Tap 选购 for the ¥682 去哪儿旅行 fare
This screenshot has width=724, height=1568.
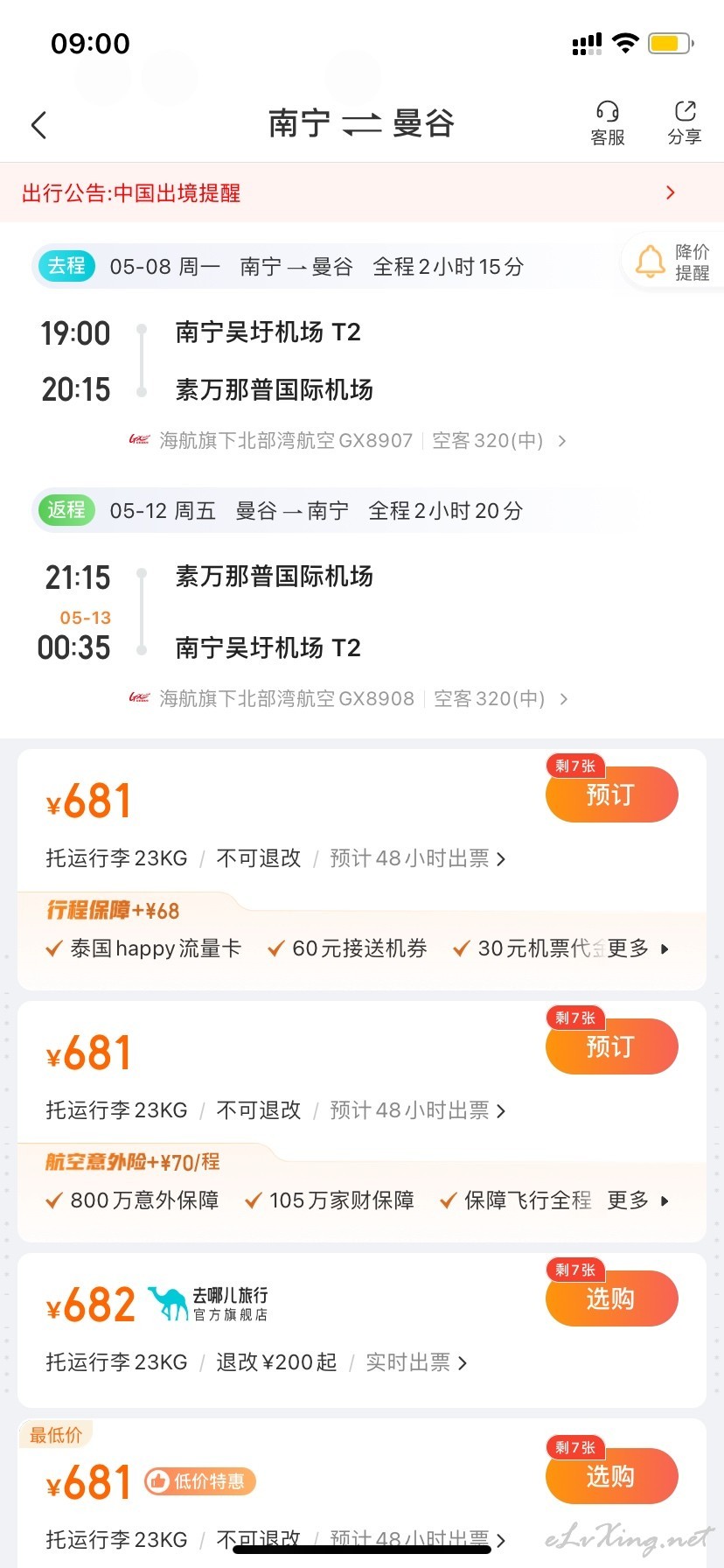click(x=611, y=1298)
